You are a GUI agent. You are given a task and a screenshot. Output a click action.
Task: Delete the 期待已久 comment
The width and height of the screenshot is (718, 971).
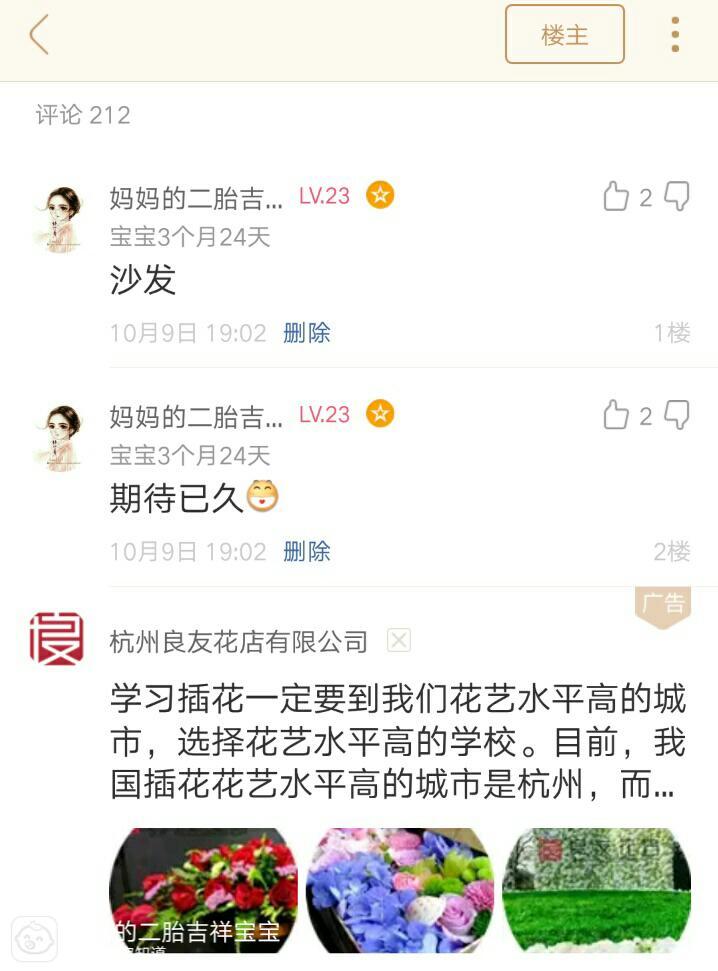(x=306, y=551)
